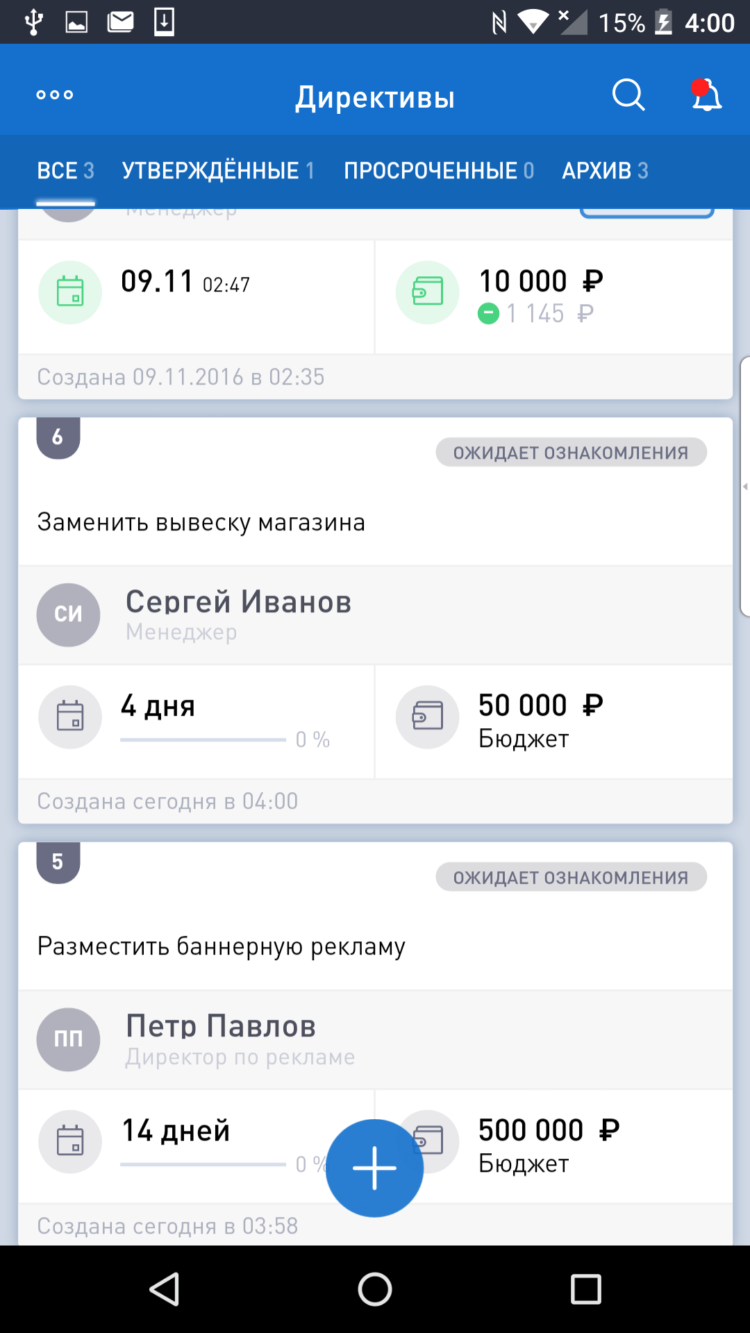The image size is (750, 1333).
Task: Tap the ОЖИДАЕТ ОЗНАКОМЛЕНИЯ status badge on directive 6
Action: pos(571,452)
